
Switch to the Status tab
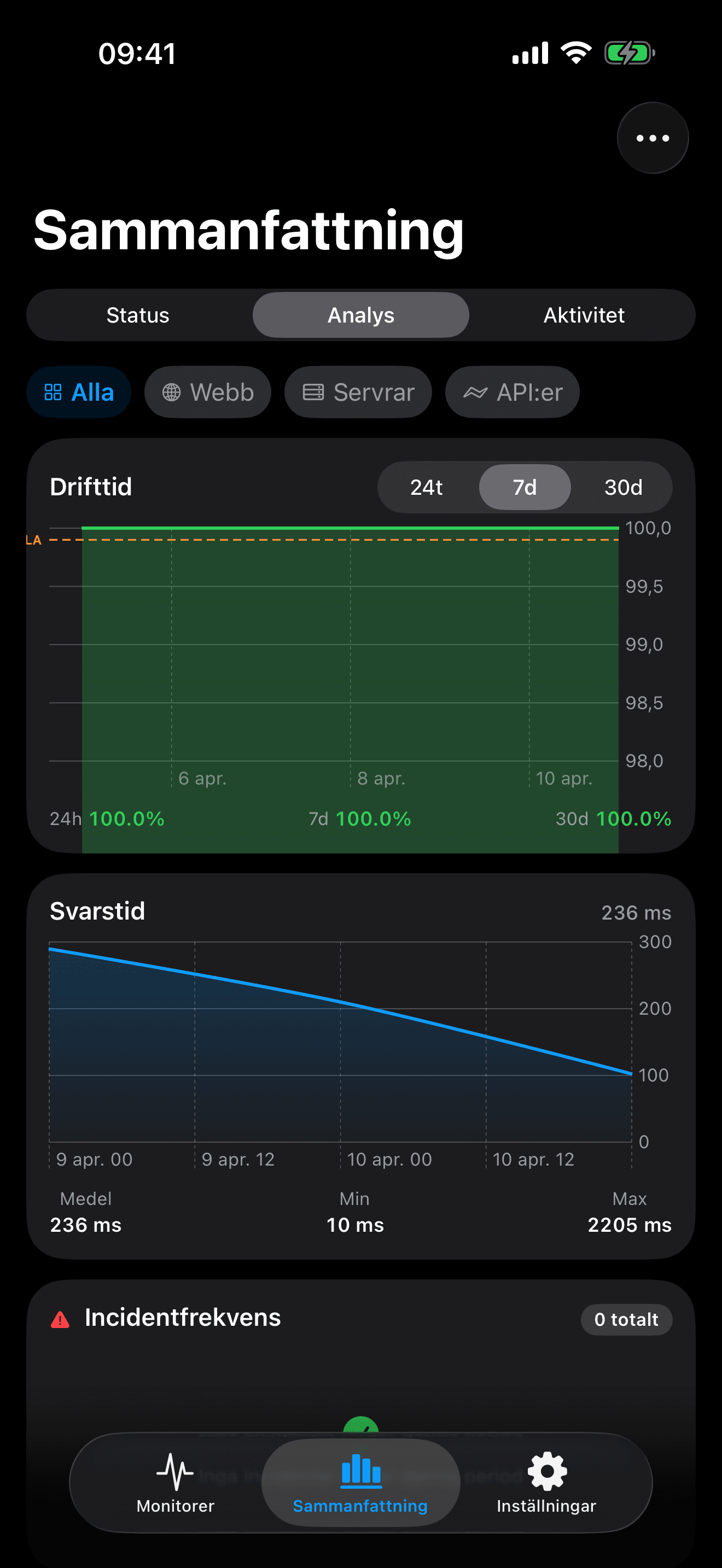138,315
